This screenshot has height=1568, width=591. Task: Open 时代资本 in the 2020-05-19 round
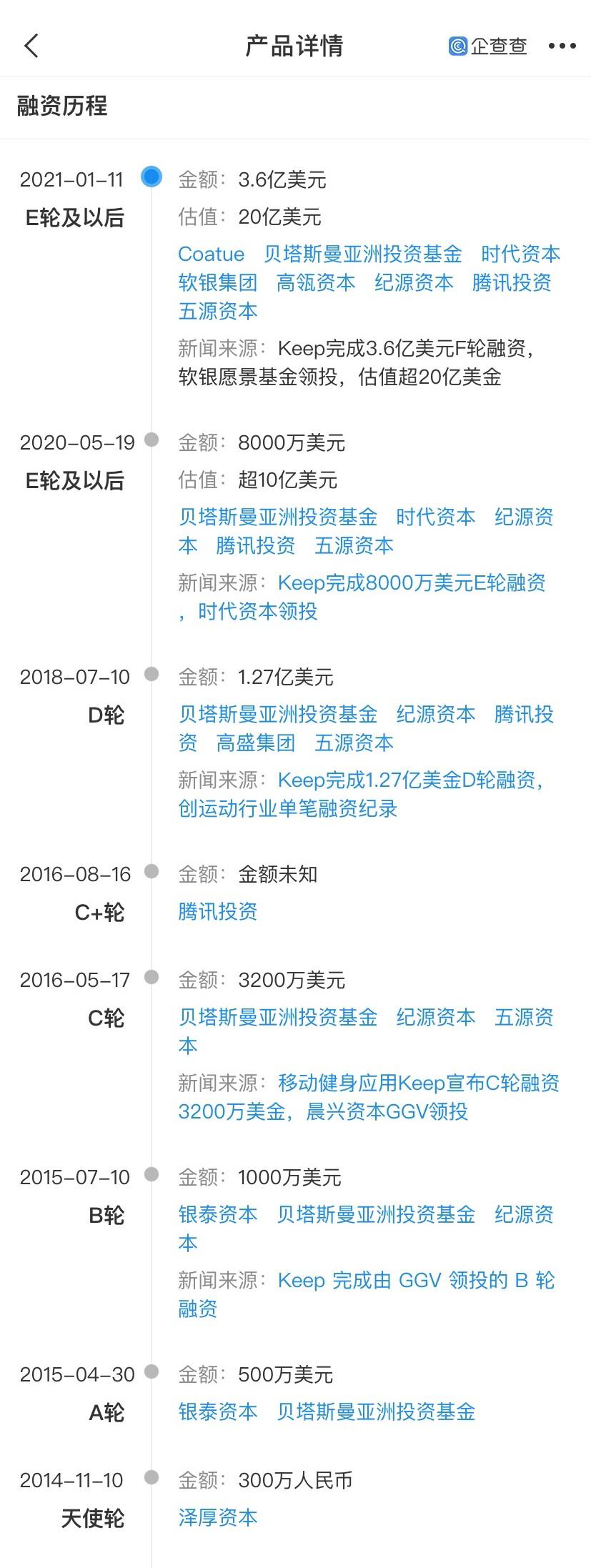point(435,517)
